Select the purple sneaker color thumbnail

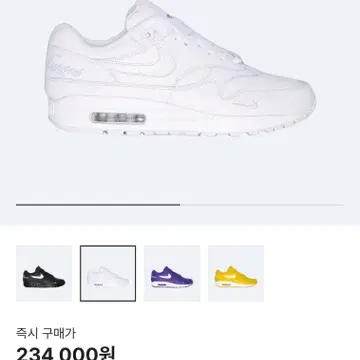pyautogui.click(x=172, y=273)
